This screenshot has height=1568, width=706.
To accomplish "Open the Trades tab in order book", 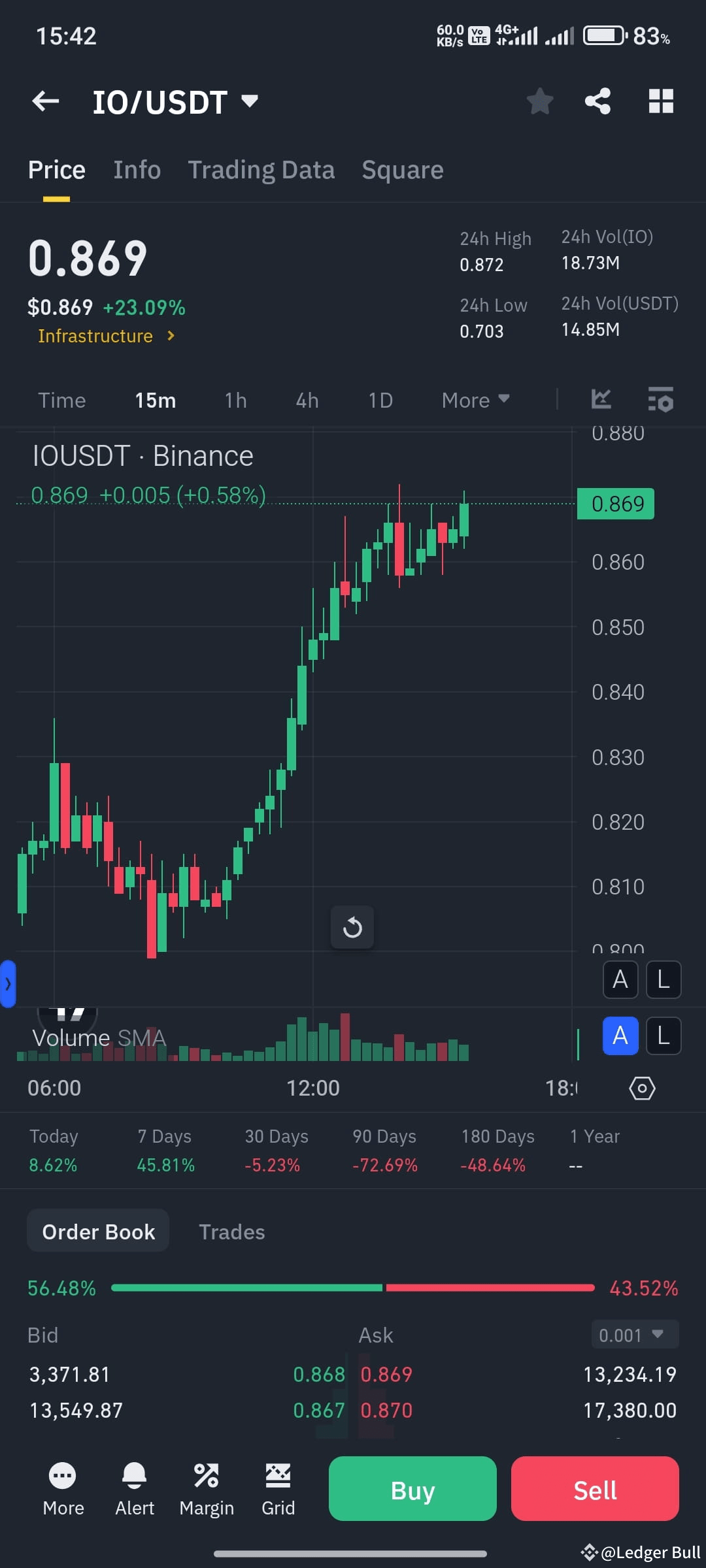I will pos(231,1231).
